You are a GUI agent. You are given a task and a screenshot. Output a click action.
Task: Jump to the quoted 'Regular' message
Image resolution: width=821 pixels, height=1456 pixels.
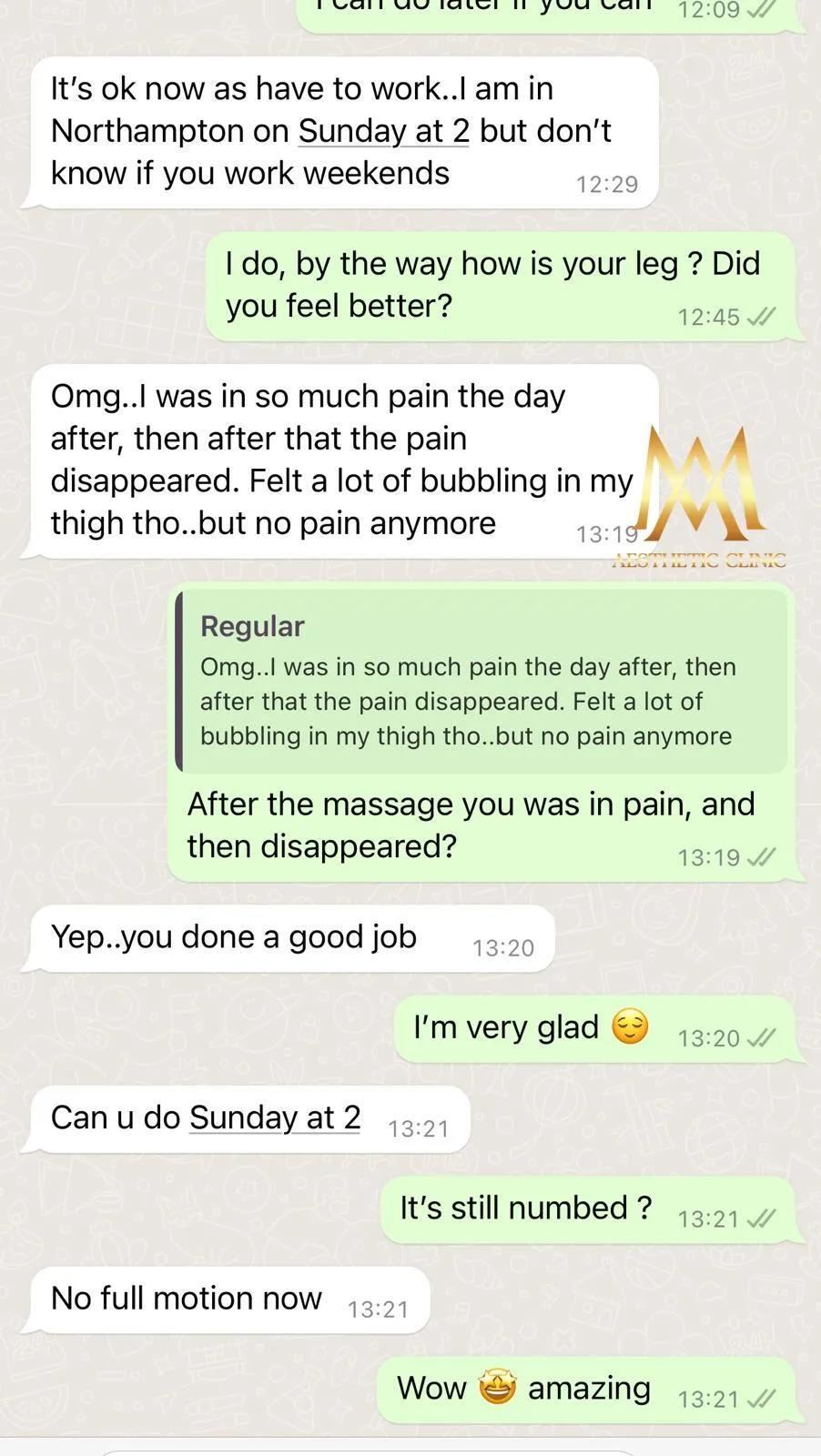[x=482, y=682]
